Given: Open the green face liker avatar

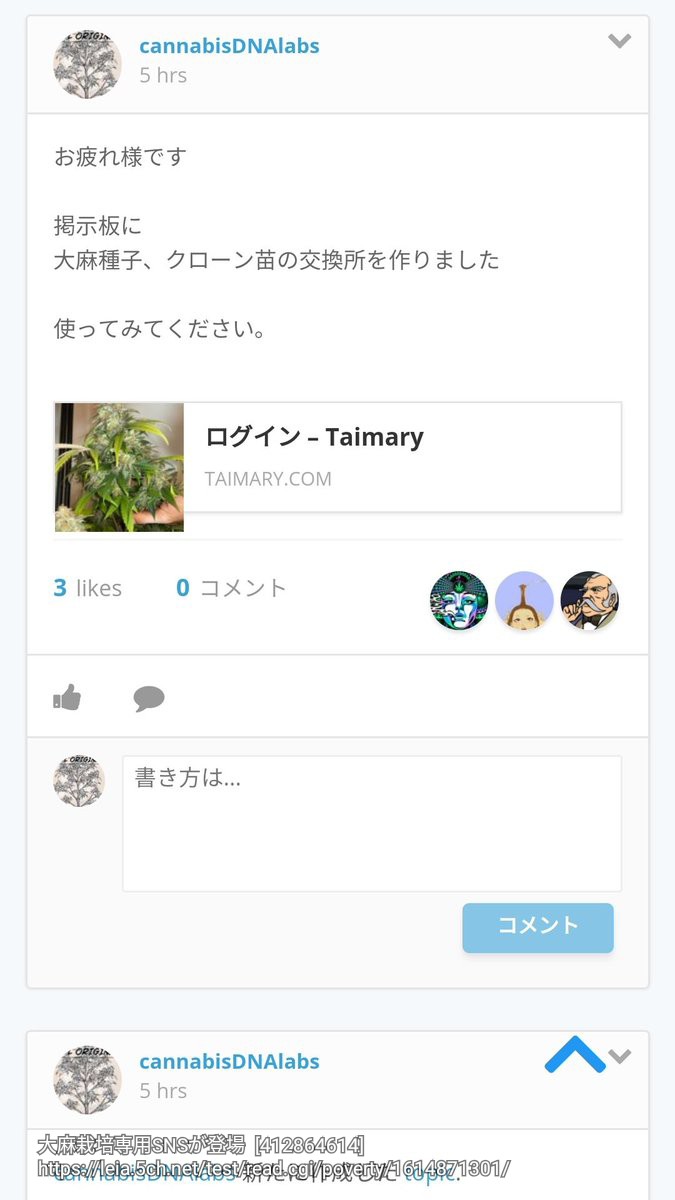Looking at the screenshot, I should (x=459, y=600).
